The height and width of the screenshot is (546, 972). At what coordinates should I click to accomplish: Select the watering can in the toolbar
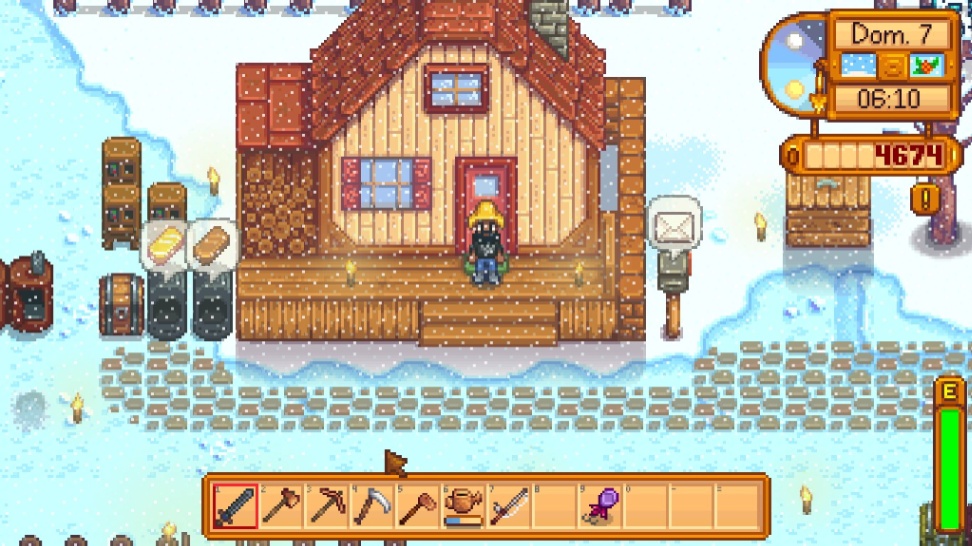[x=462, y=506]
